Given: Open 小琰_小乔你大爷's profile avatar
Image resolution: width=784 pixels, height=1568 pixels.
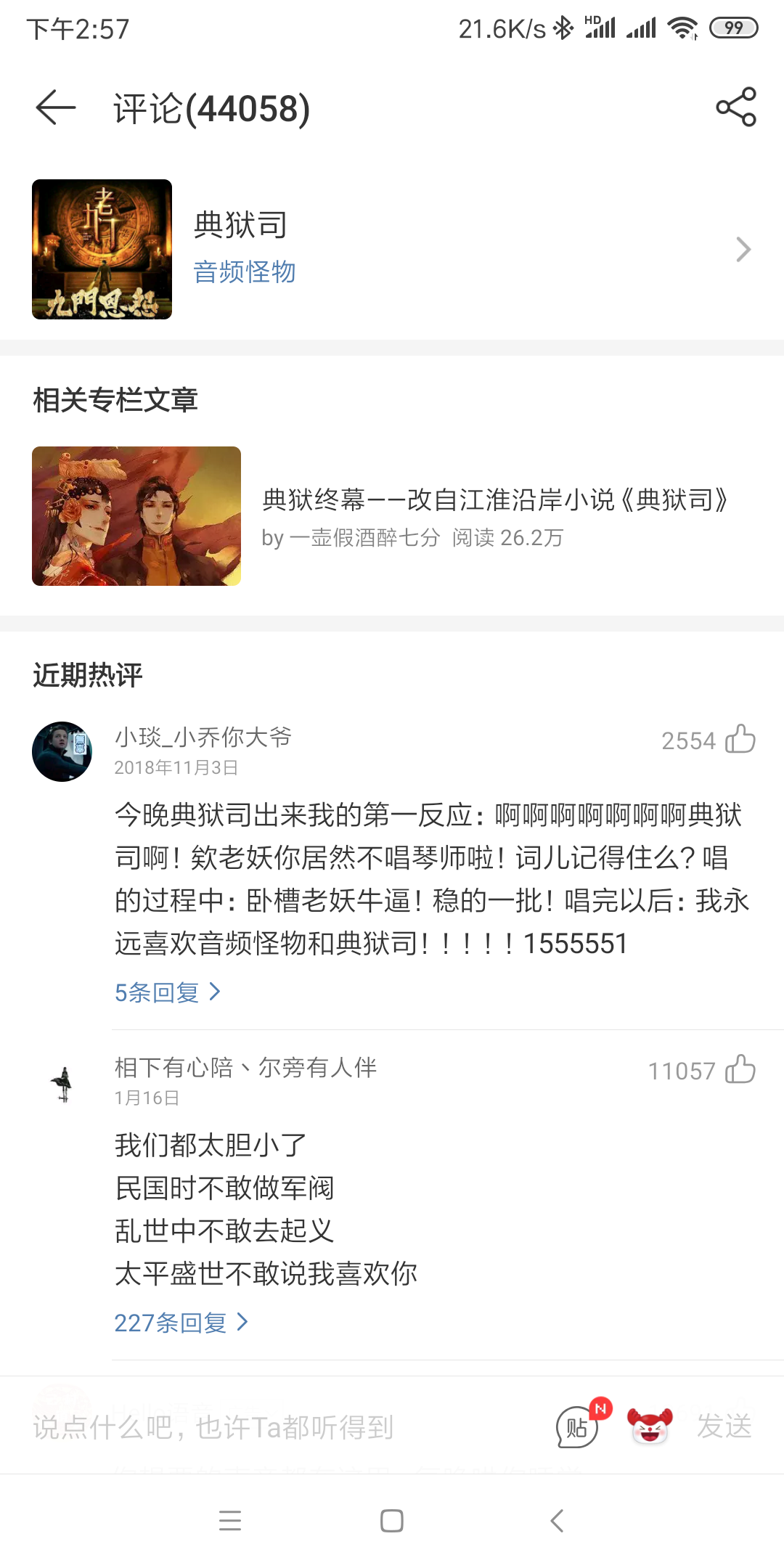Looking at the screenshot, I should tap(62, 751).
